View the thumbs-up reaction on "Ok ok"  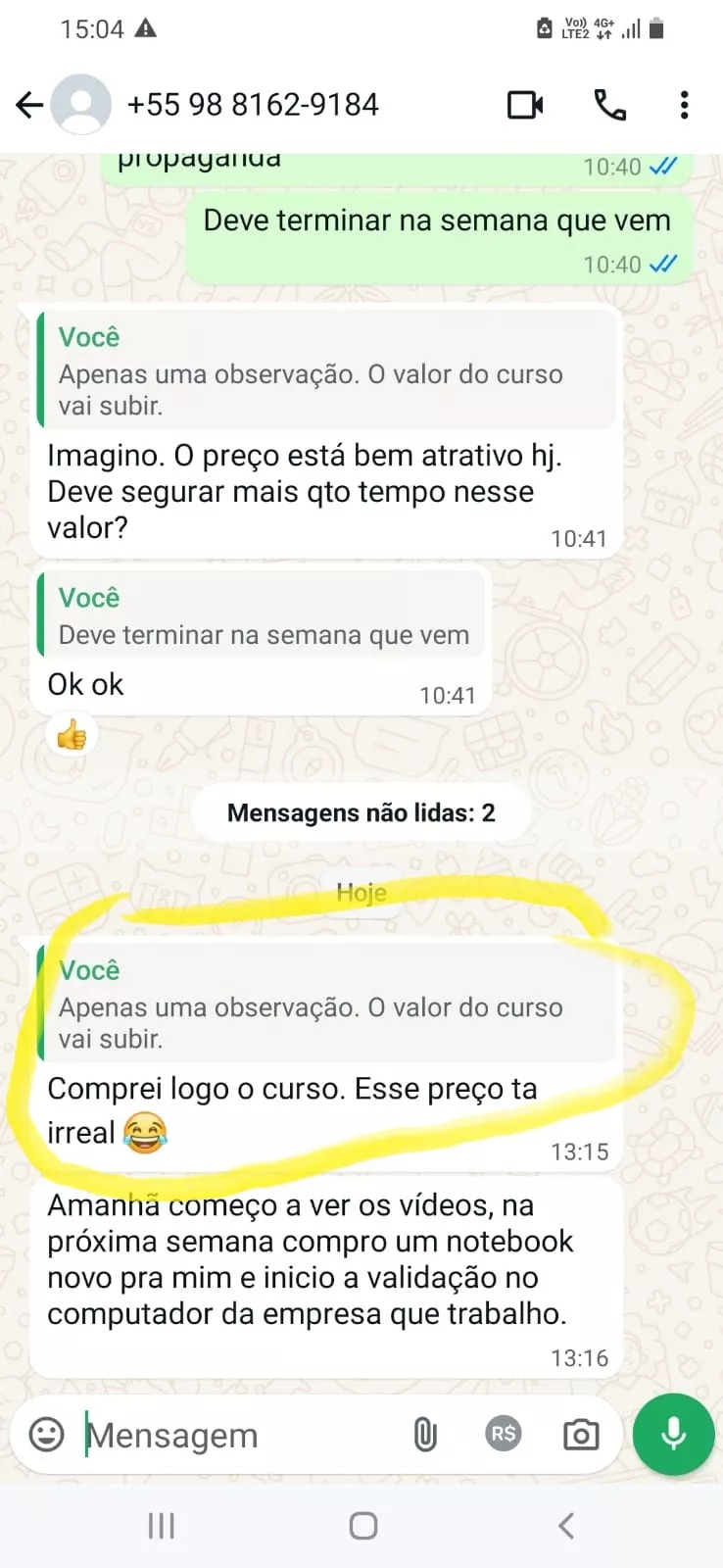(x=72, y=735)
